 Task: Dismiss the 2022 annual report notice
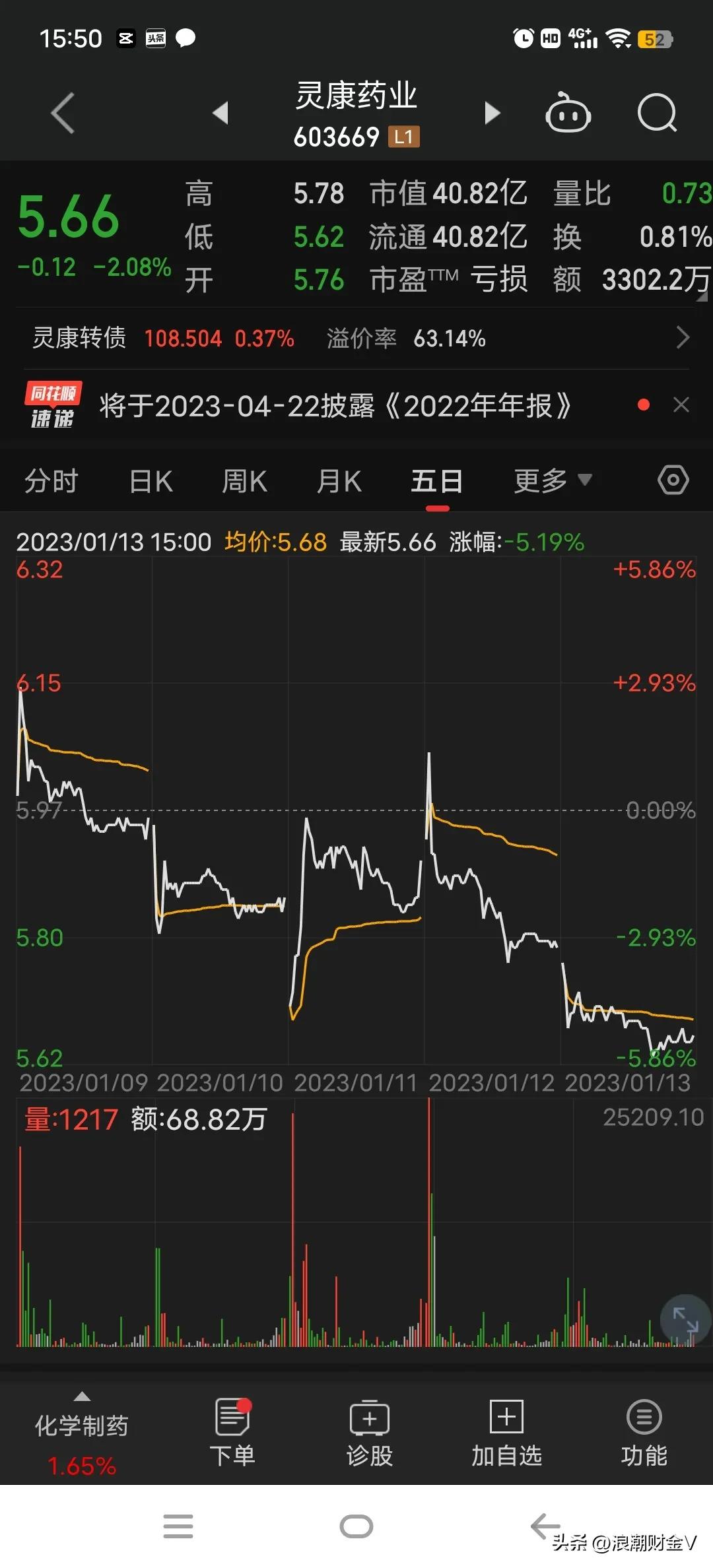(x=681, y=405)
